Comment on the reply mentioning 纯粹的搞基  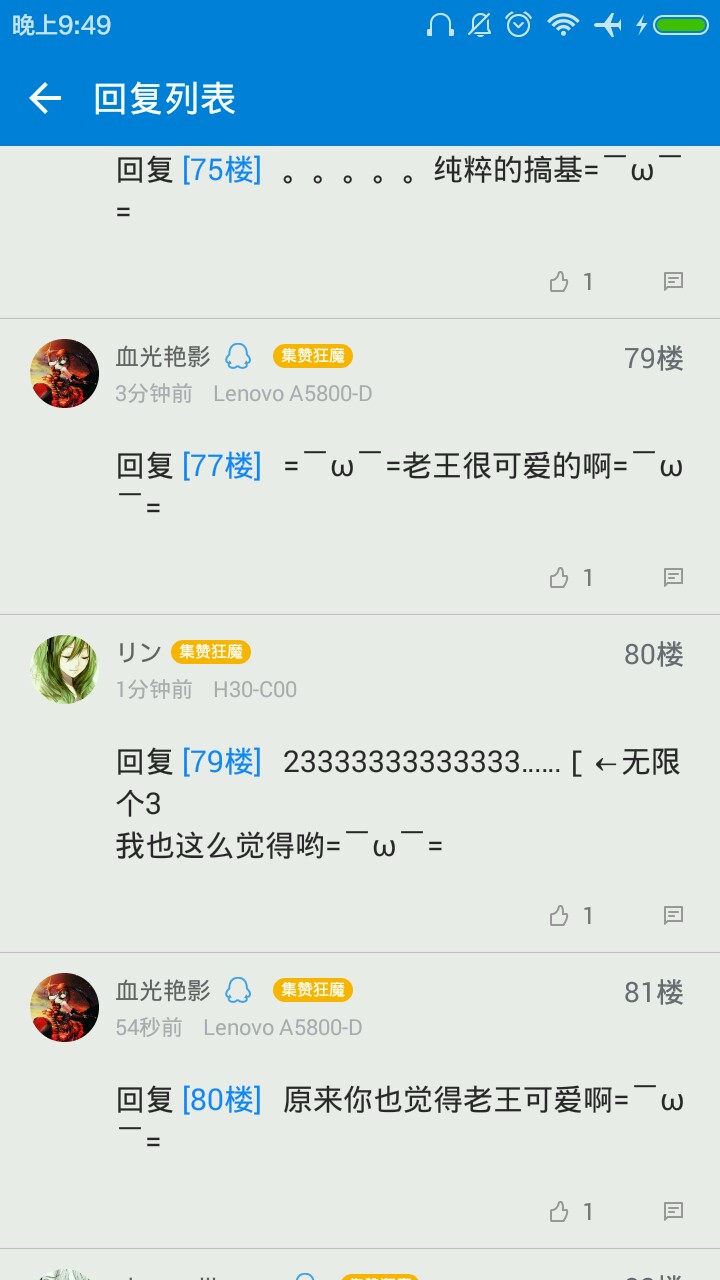[673, 282]
